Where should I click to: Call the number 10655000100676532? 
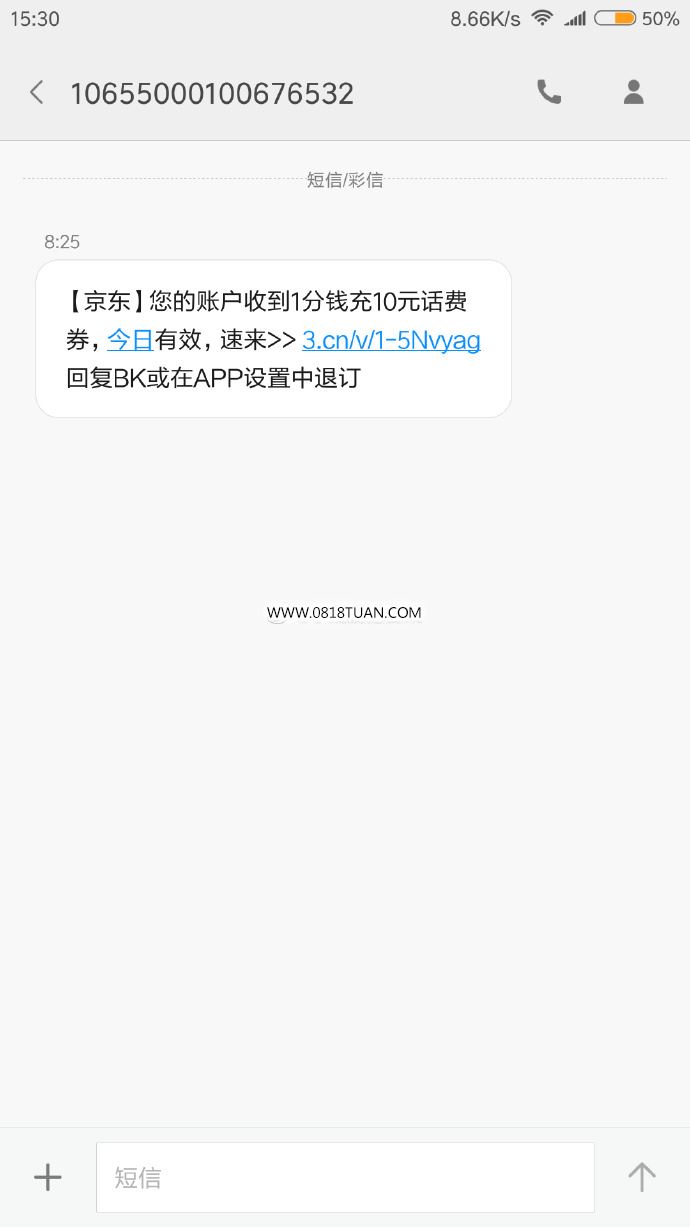pos(549,92)
